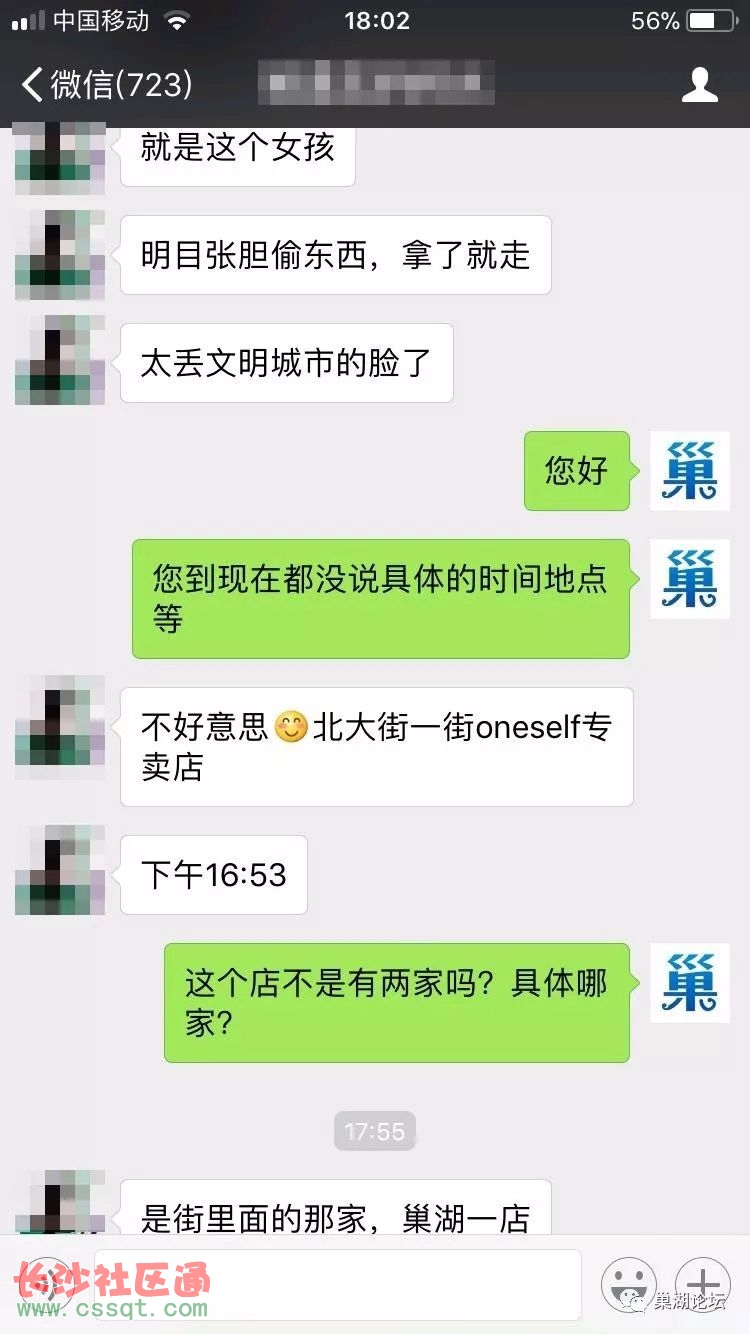Open the emoji sticker panel

point(628,1284)
